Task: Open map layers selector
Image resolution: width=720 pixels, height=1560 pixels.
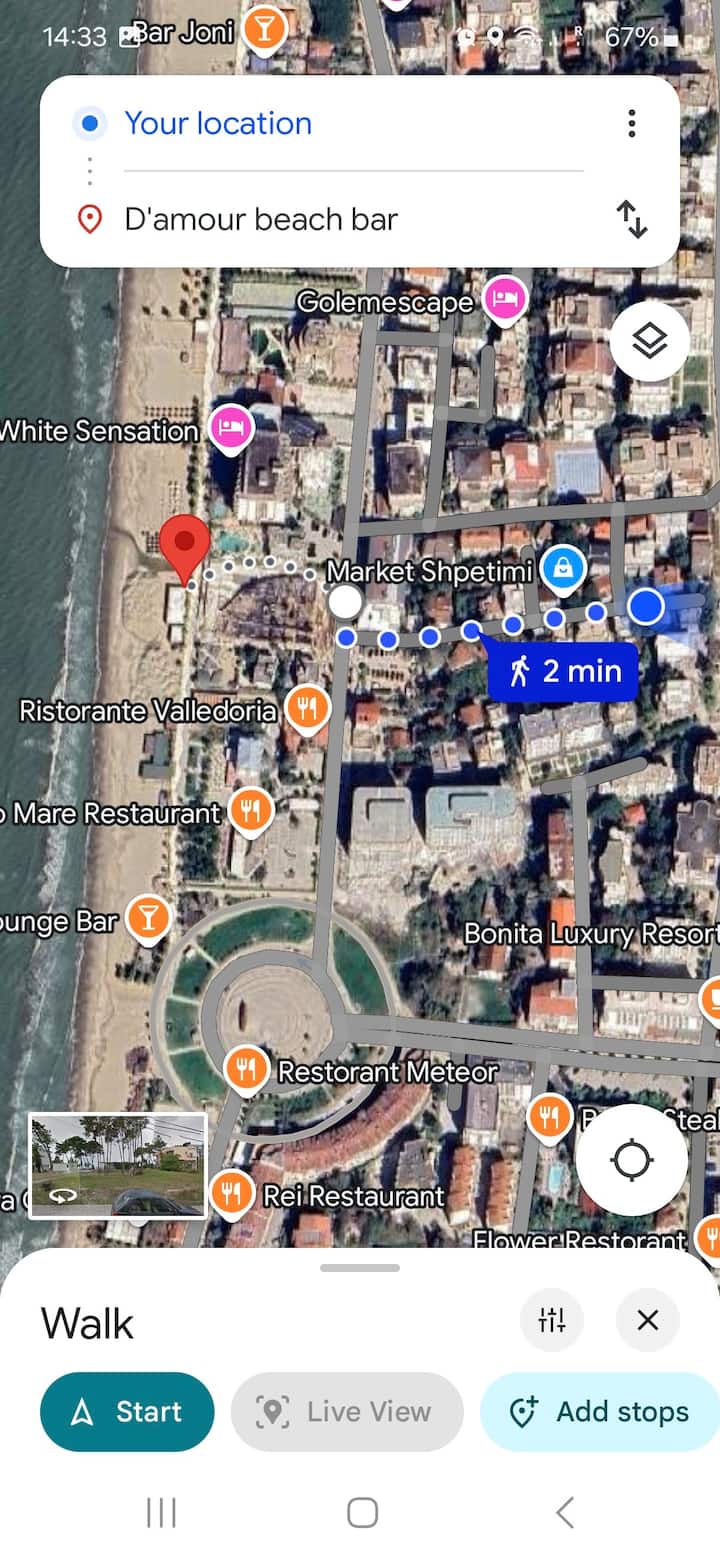Action: [649, 342]
